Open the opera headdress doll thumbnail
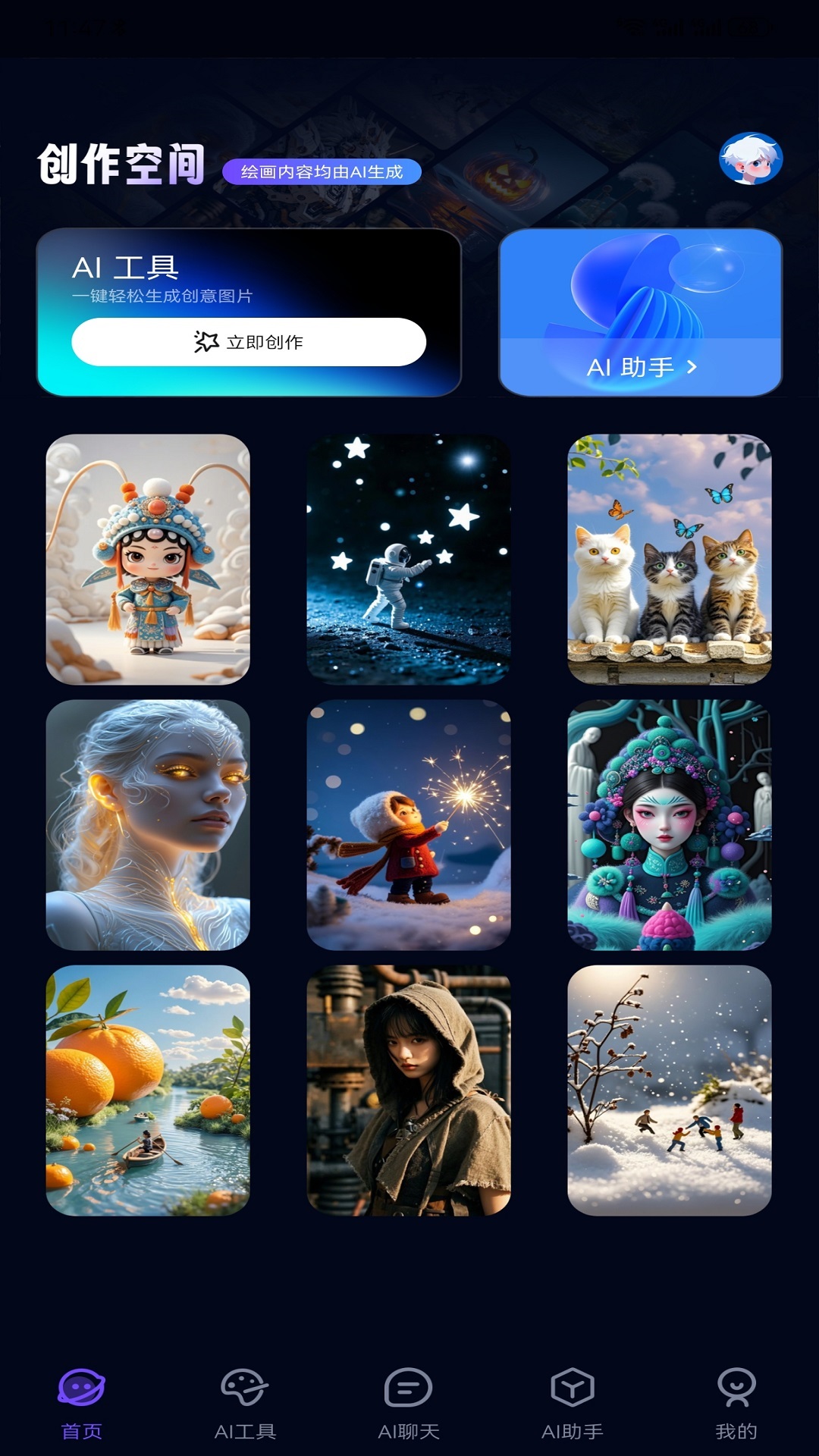The height and width of the screenshot is (1456, 819). click(147, 559)
